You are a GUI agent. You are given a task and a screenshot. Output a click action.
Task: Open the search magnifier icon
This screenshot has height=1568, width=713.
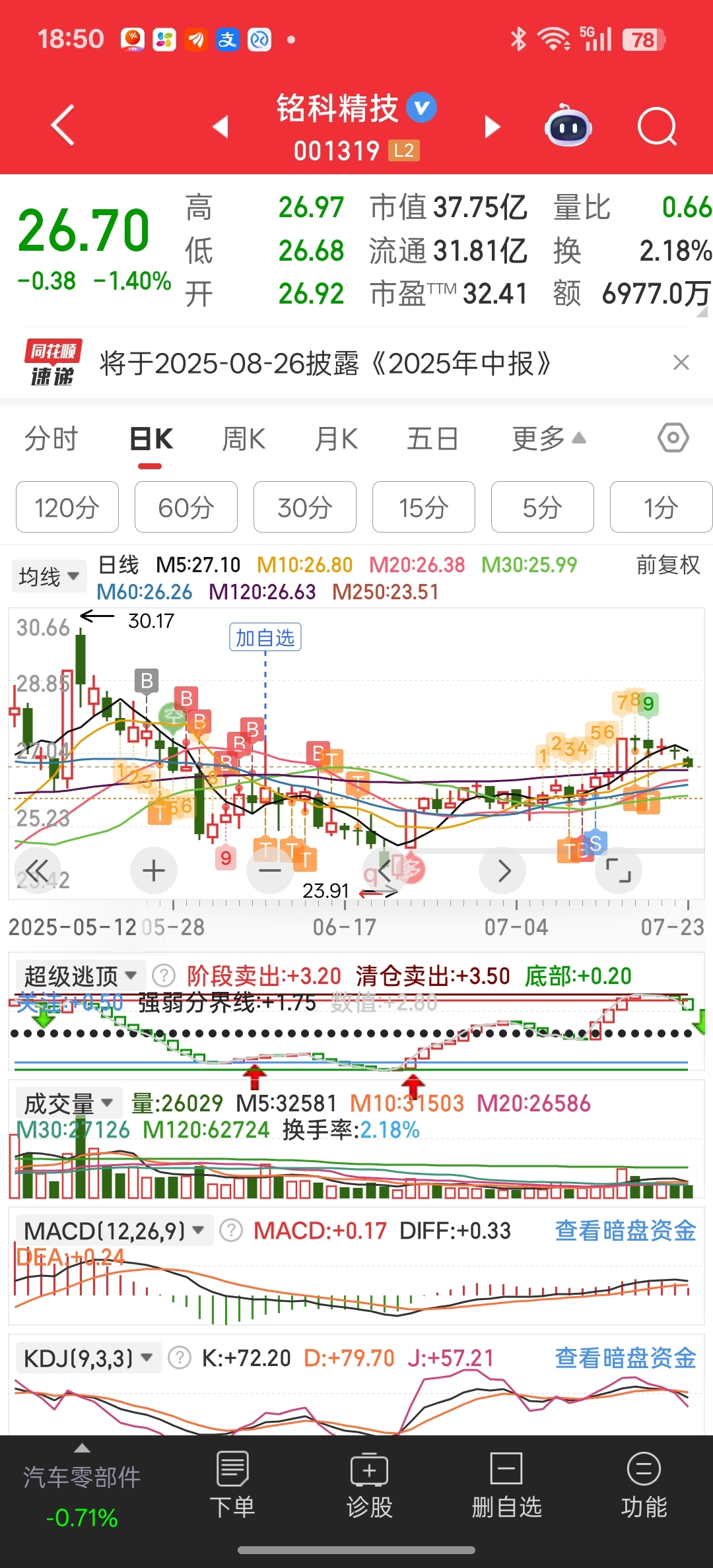coord(657,126)
